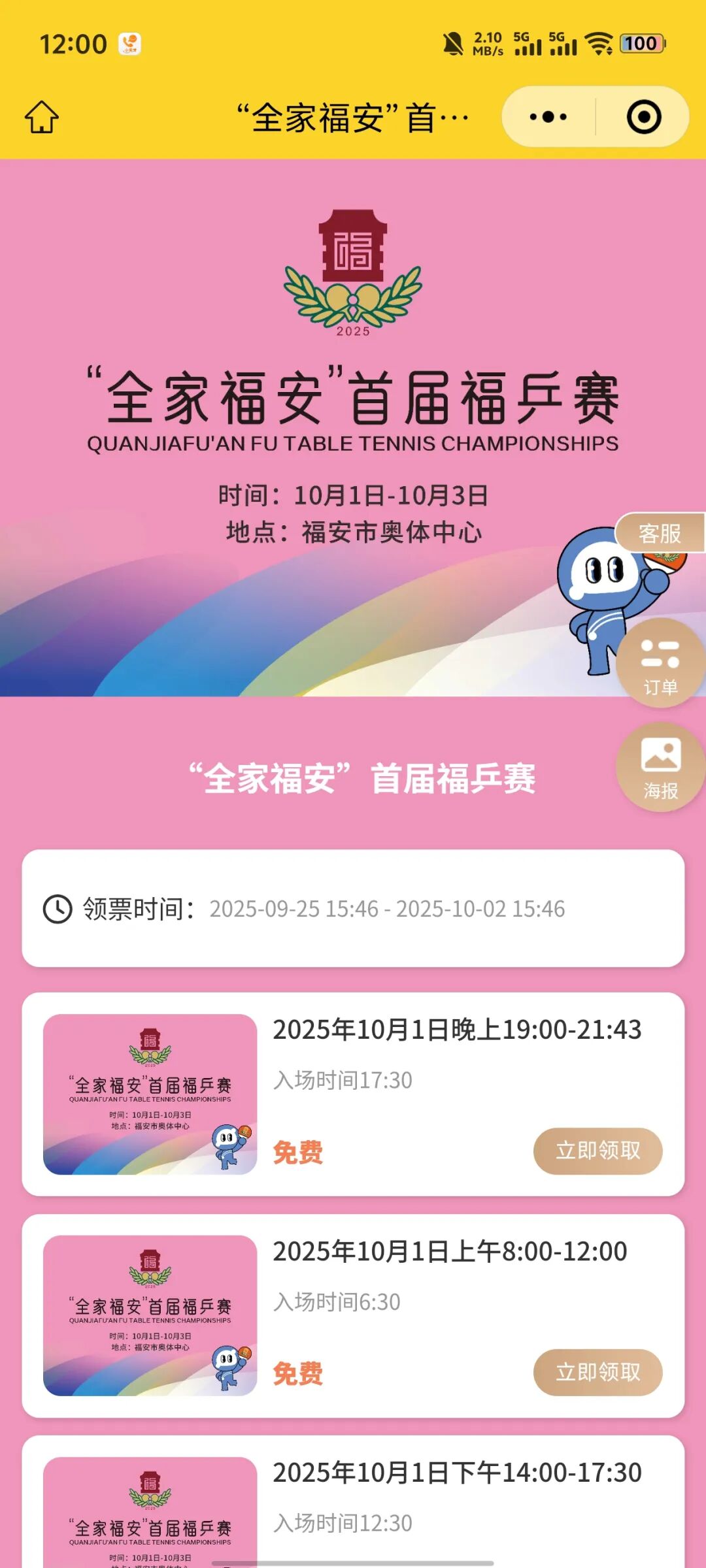Open the Wi-Fi status icon
This screenshot has height=1568, width=706.
pyautogui.click(x=600, y=43)
